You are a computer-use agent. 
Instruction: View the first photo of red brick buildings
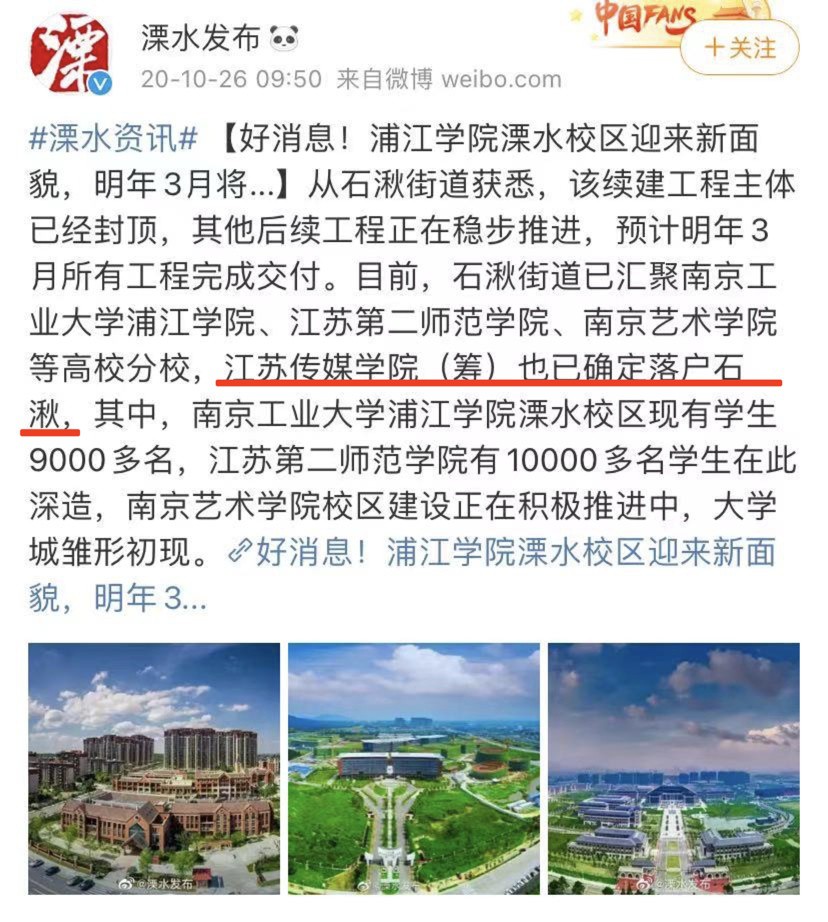tap(154, 768)
